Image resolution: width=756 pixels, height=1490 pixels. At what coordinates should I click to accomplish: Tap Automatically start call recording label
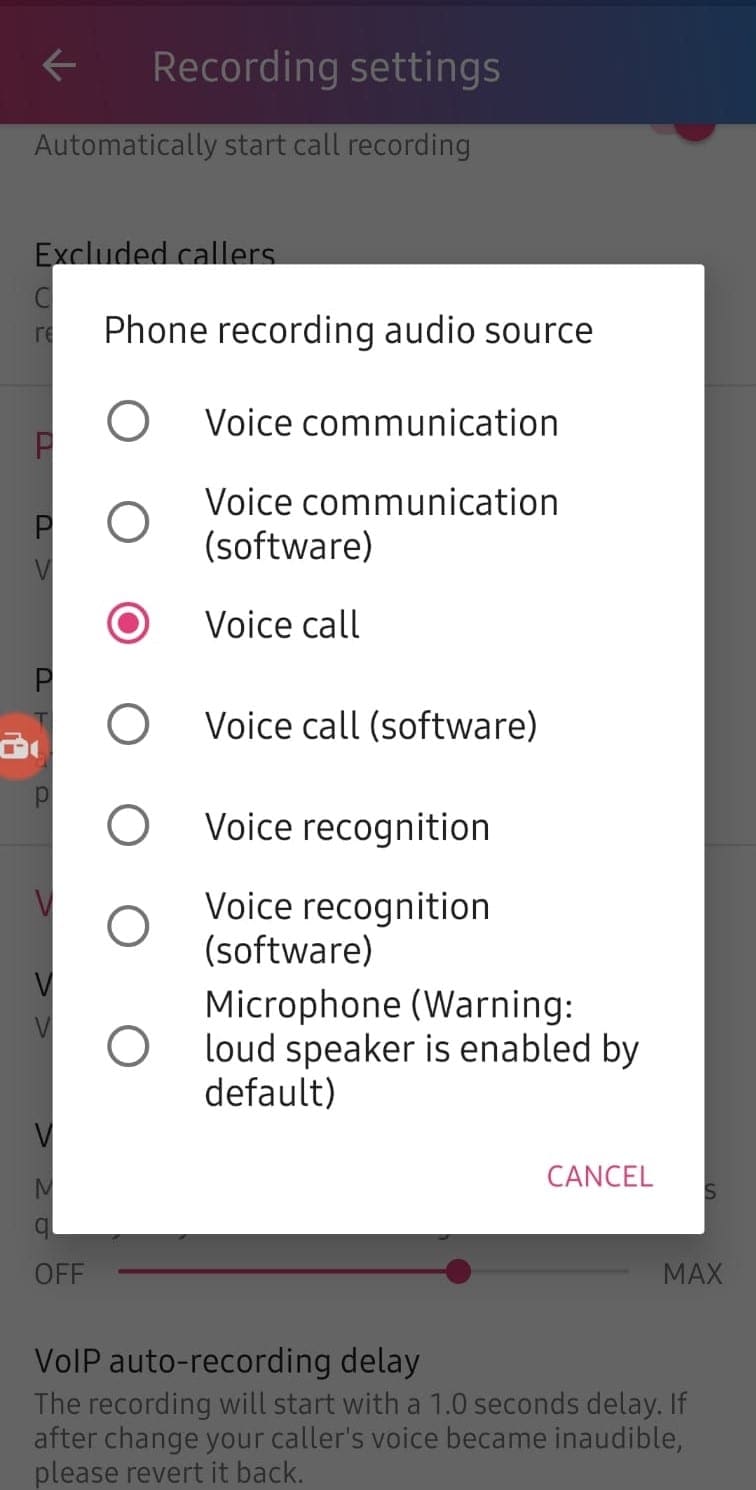pos(253,144)
